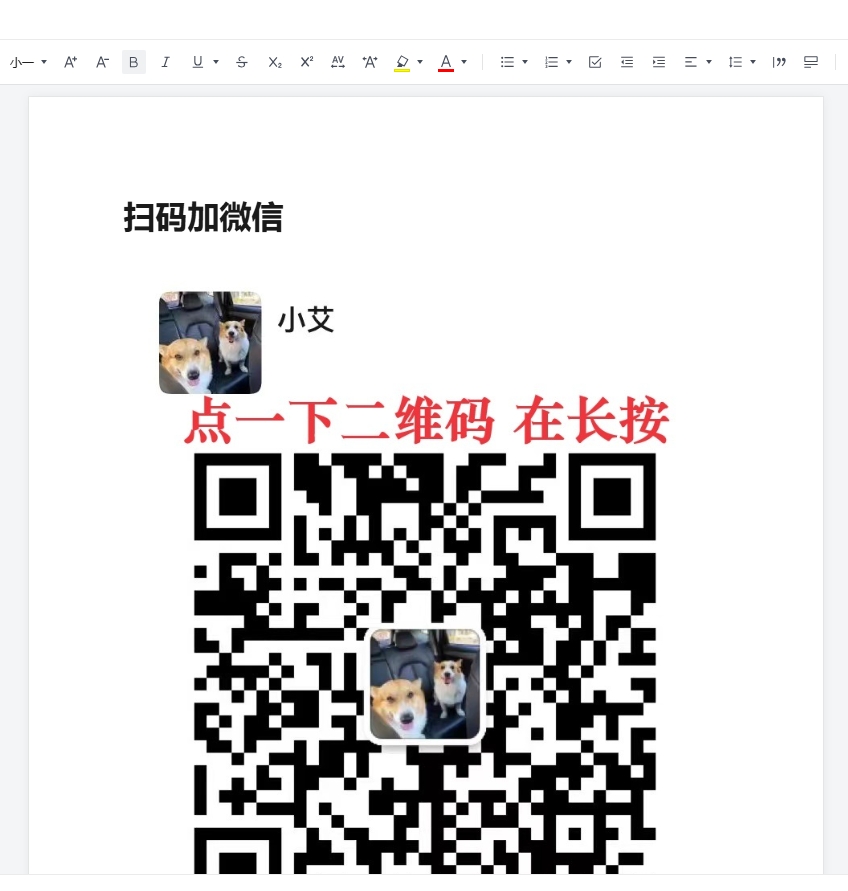This screenshot has height=891, width=848.
Task: Increase the paragraph indent
Action: pyautogui.click(x=659, y=62)
